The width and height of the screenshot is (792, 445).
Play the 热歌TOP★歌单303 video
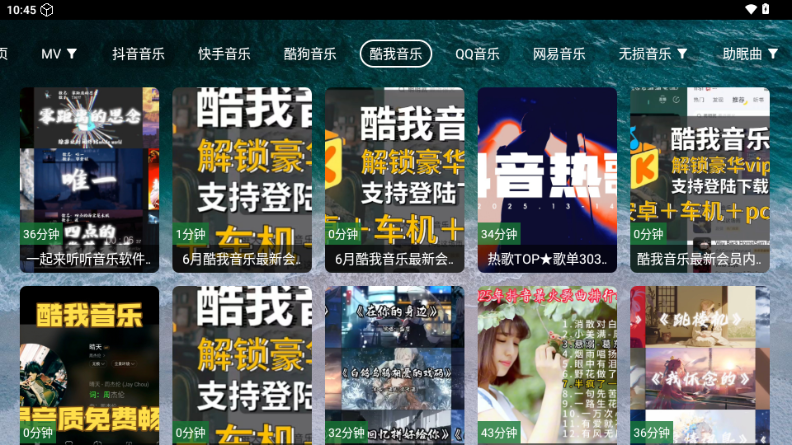tap(547, 180)
